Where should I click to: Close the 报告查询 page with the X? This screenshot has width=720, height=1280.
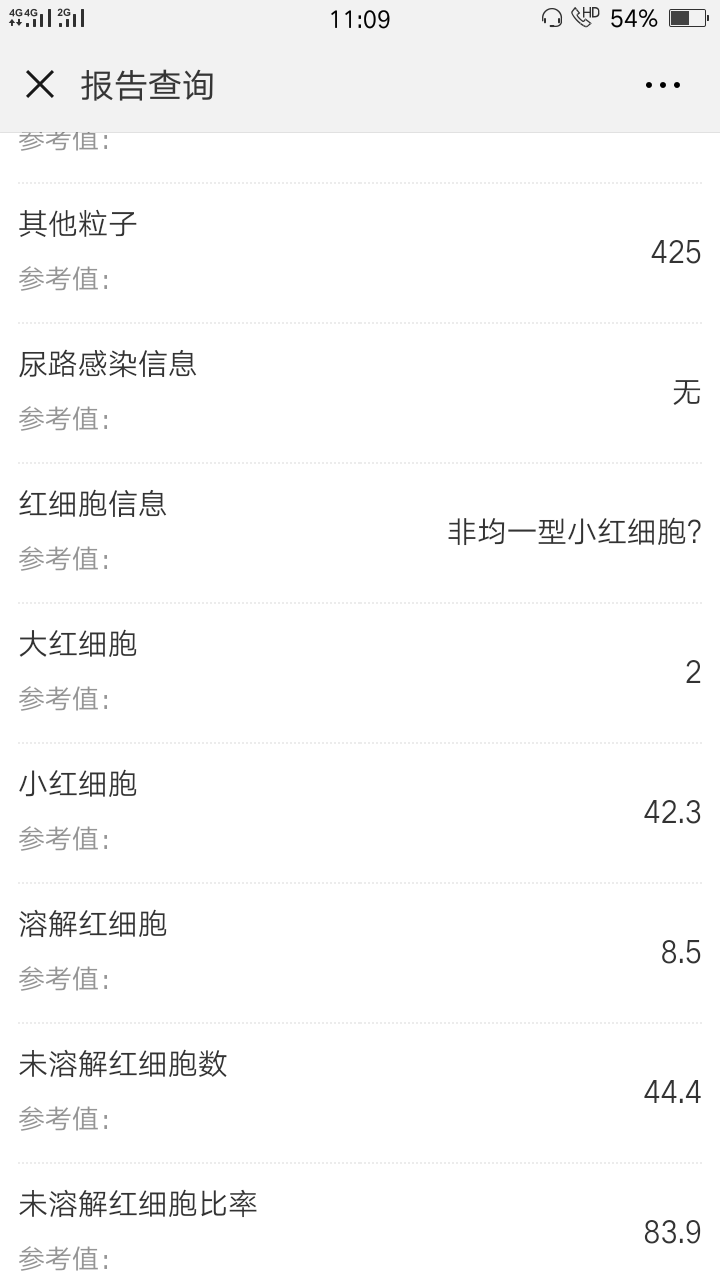point(39,84)
